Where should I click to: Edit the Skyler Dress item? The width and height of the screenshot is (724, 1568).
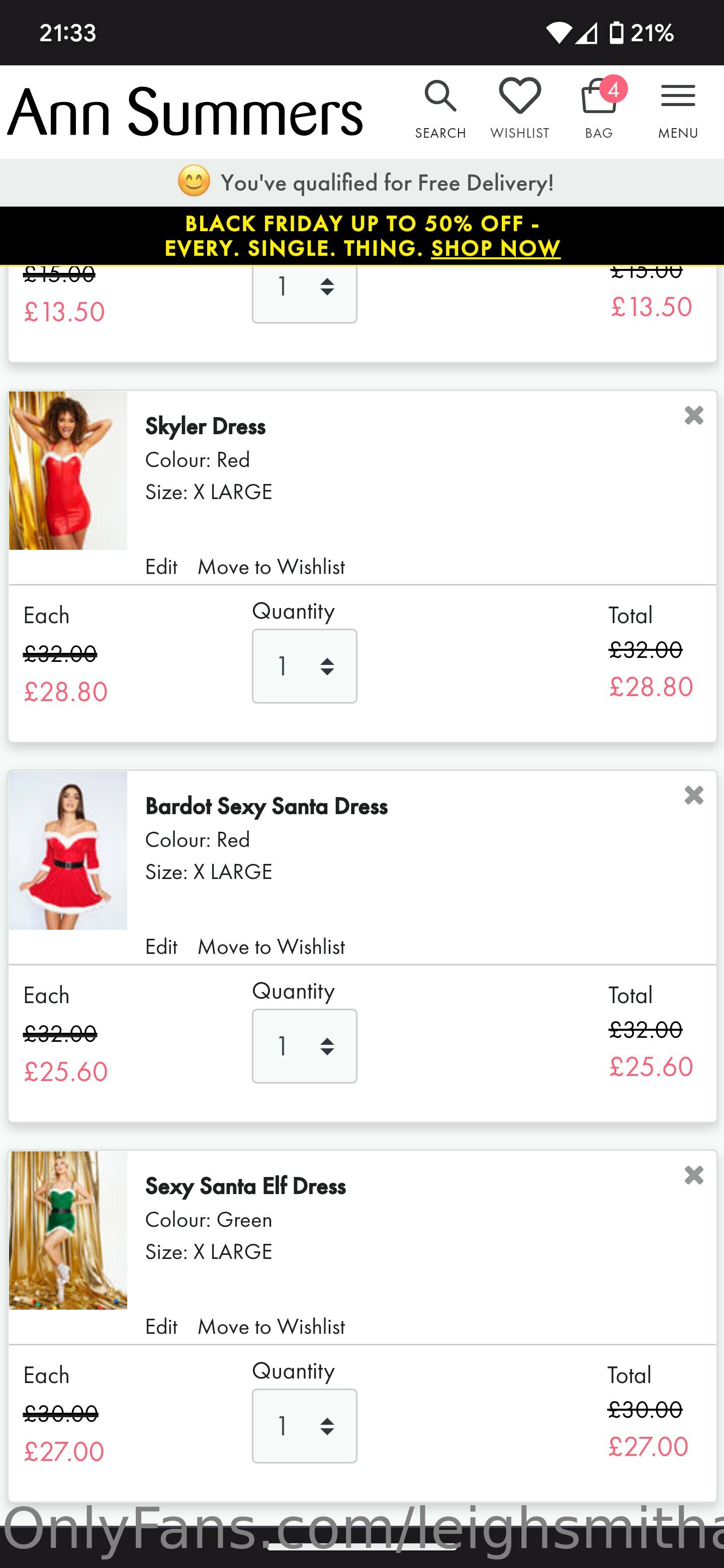161,567
